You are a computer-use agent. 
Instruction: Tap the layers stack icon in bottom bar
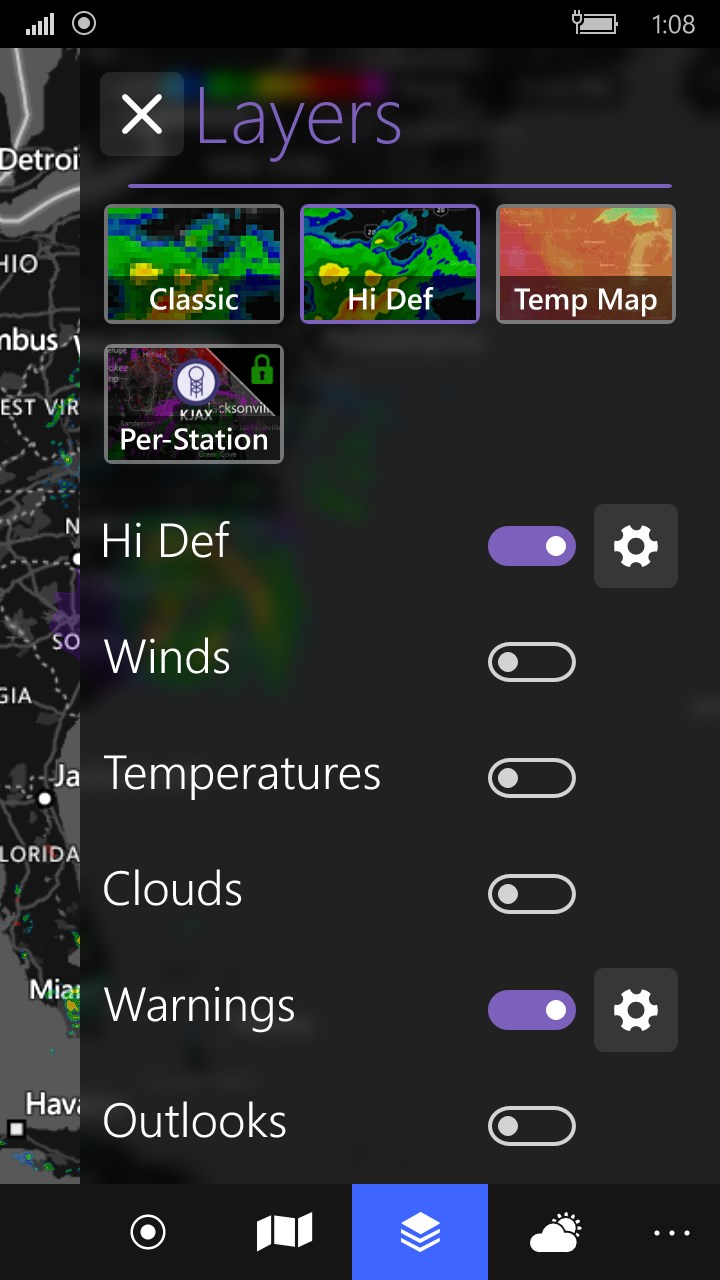click(420, 1232)
